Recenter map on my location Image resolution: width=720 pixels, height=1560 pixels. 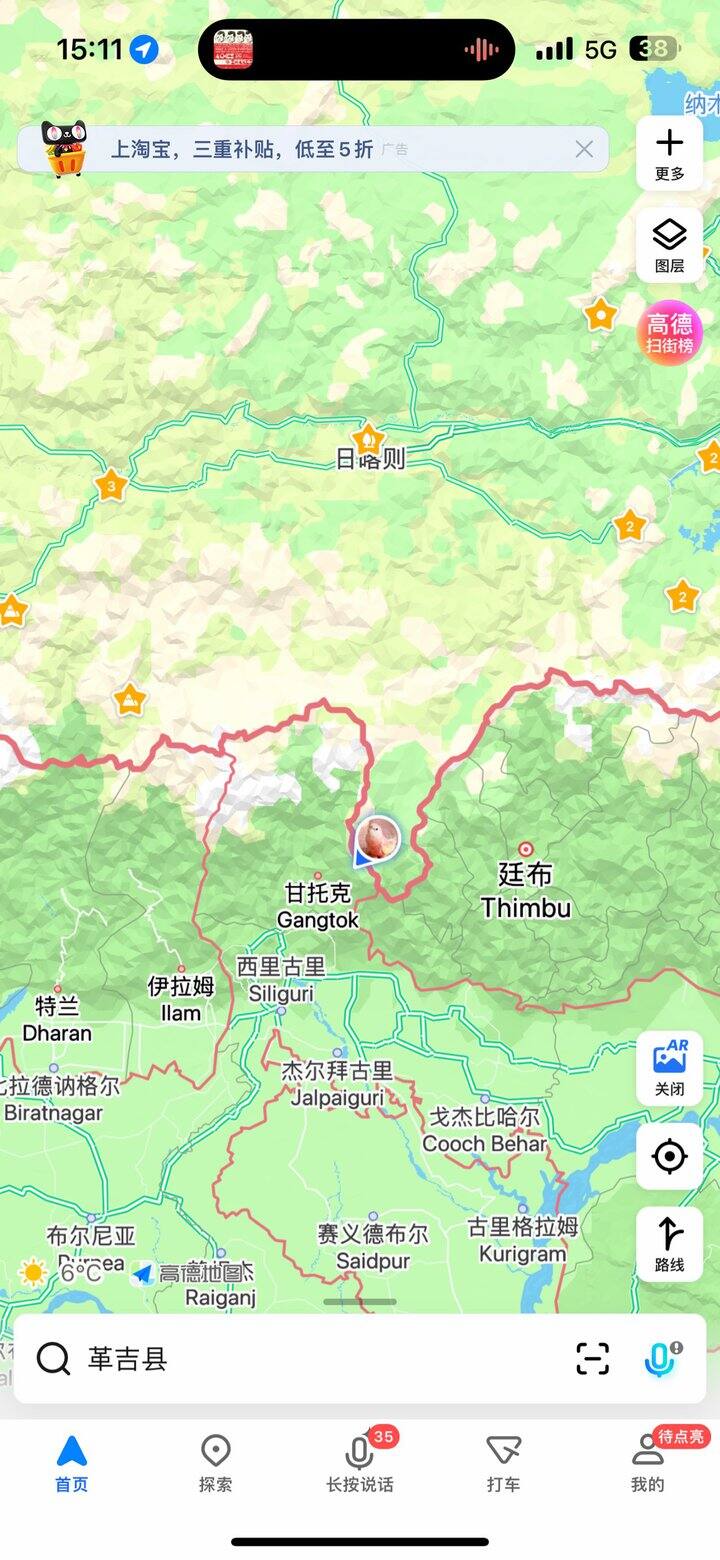click(x=669, y=1157)
